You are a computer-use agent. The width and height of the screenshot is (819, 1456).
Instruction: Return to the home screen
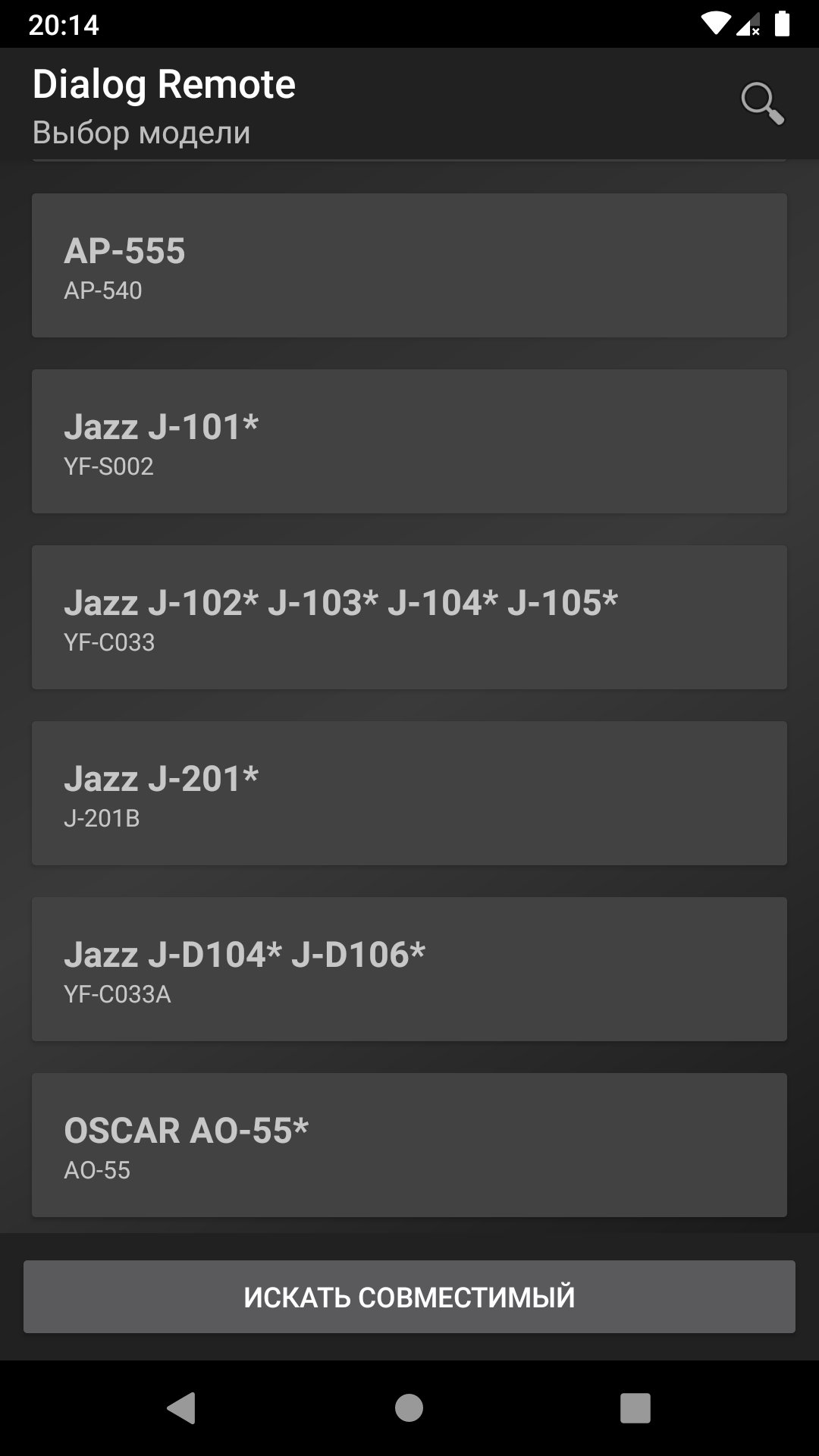409,1408
